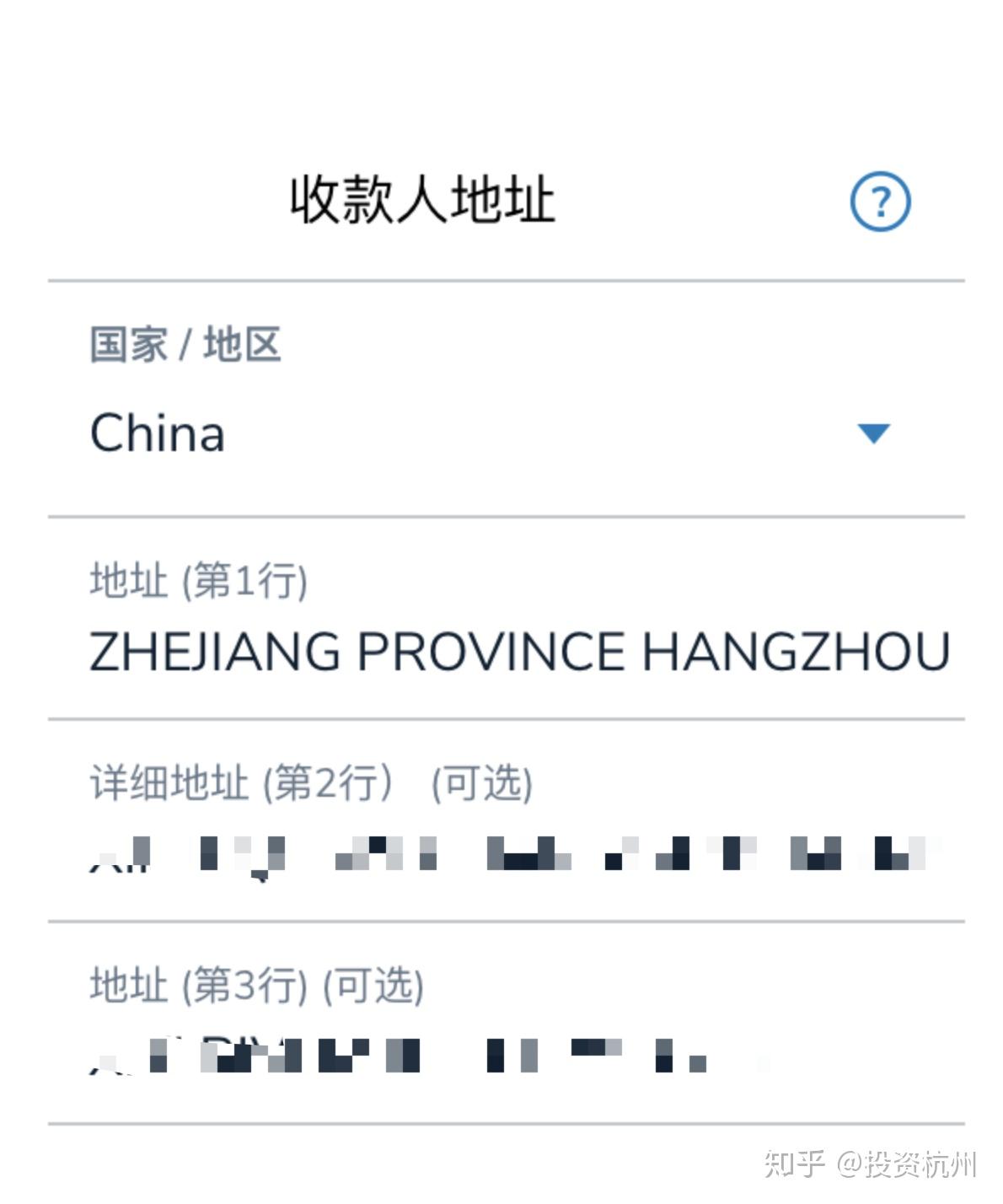Expand the 国家 / 地区 China dropdown
The height and width of the screenshot is (1204, 1003).
pos(872,433)
